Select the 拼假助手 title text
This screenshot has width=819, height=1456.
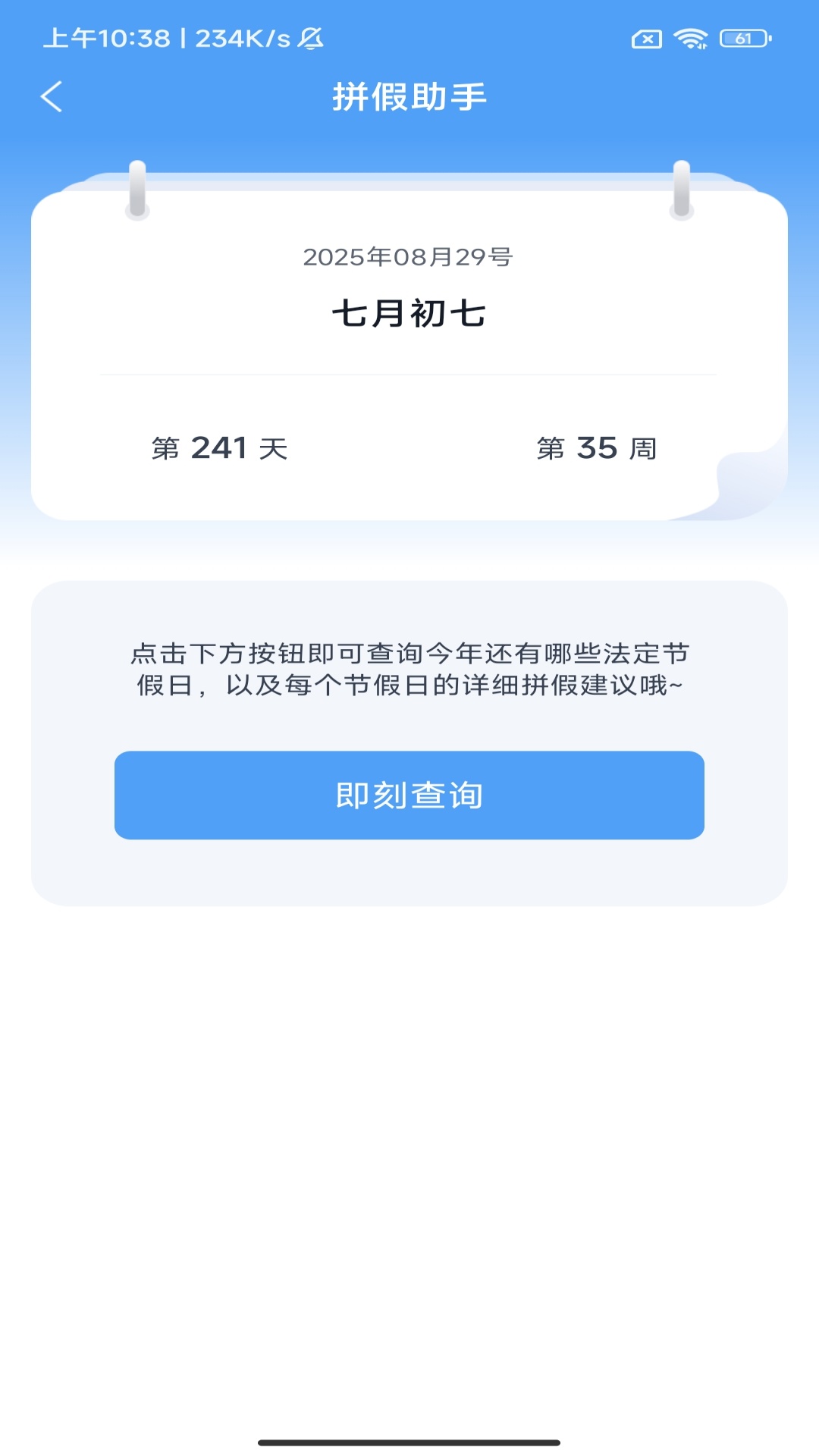click(x=409, y=97)
